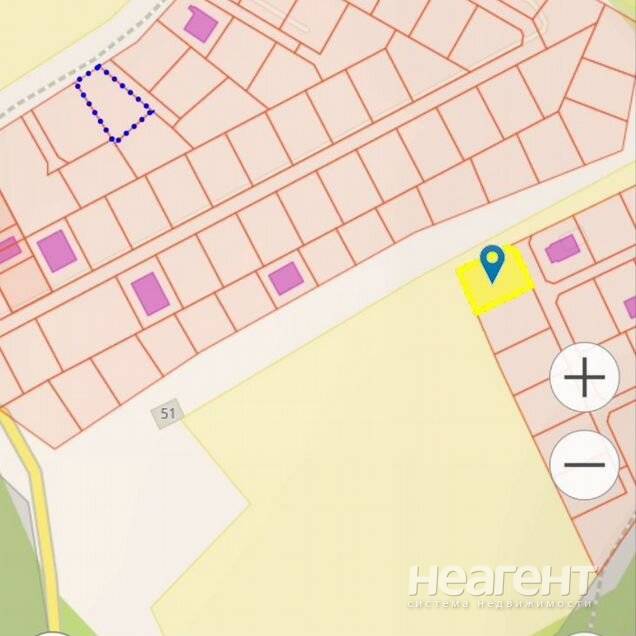
Task: Zoom out of the map
Action: pos(584,465)
